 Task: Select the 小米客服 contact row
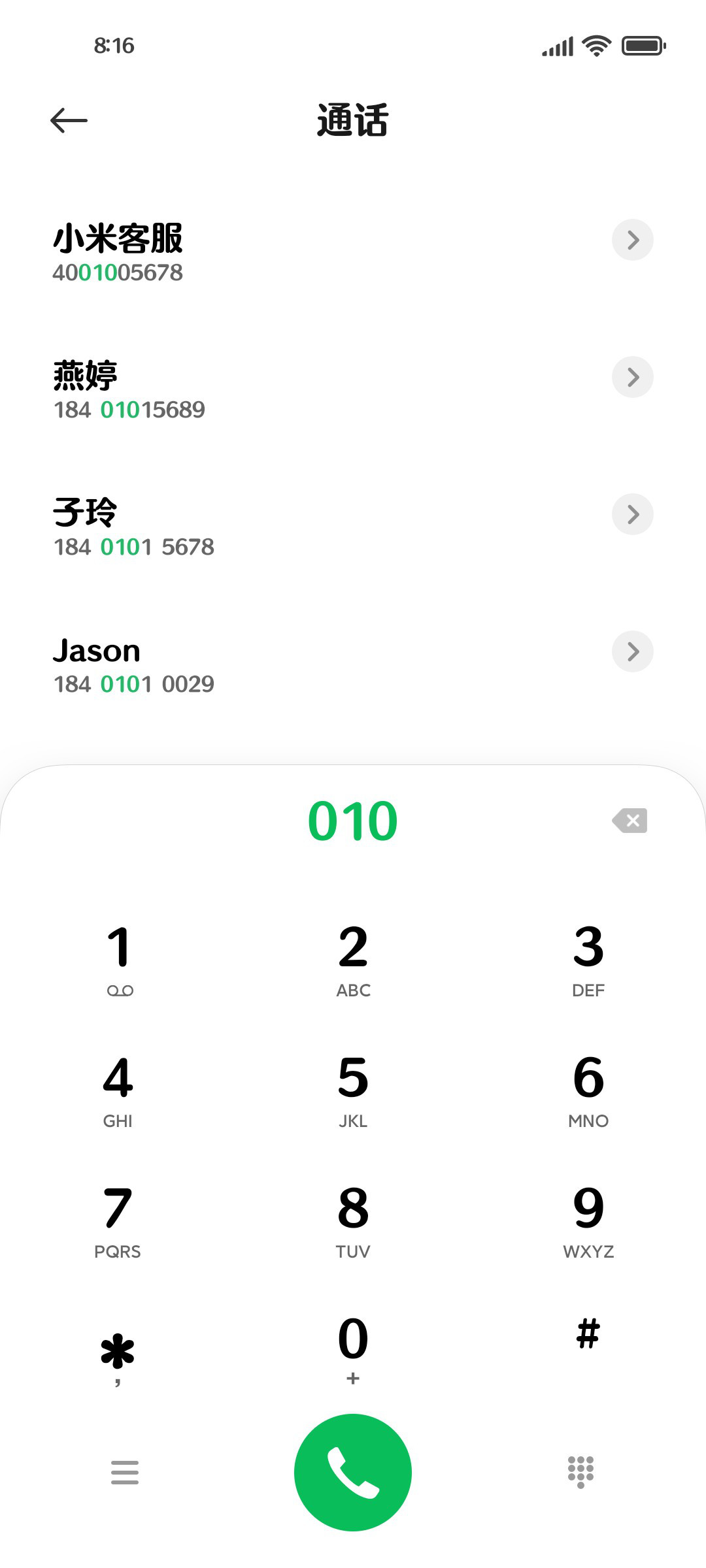pyautogui.click(x=353, y=253)
